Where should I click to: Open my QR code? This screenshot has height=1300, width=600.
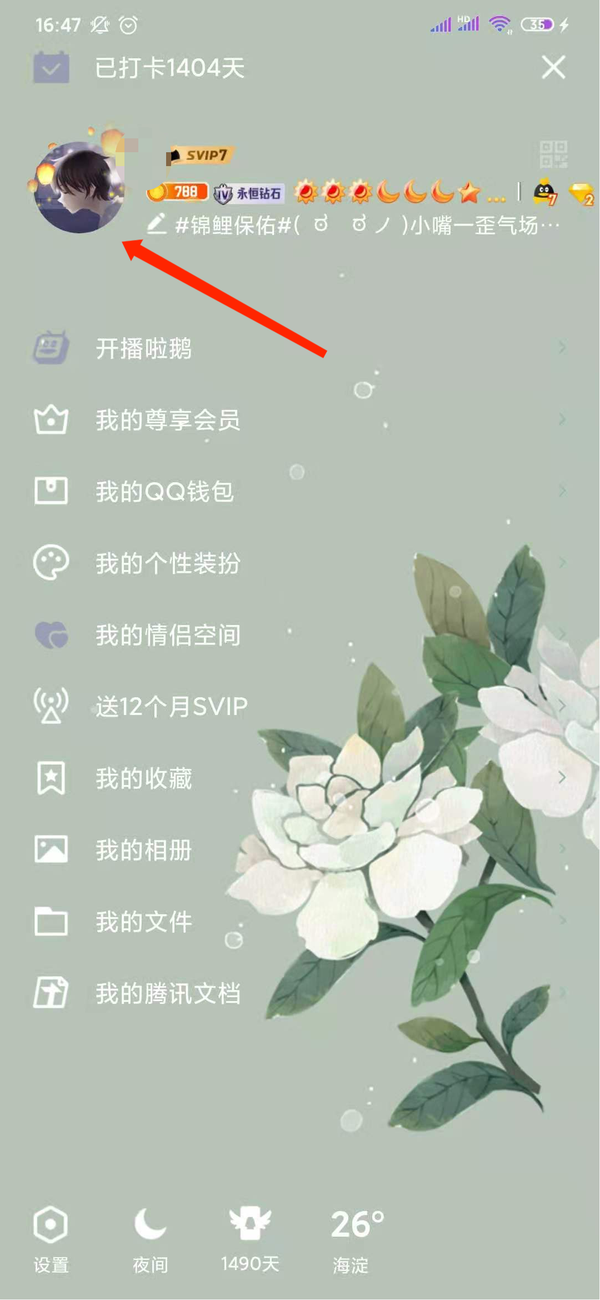point(553,155)
